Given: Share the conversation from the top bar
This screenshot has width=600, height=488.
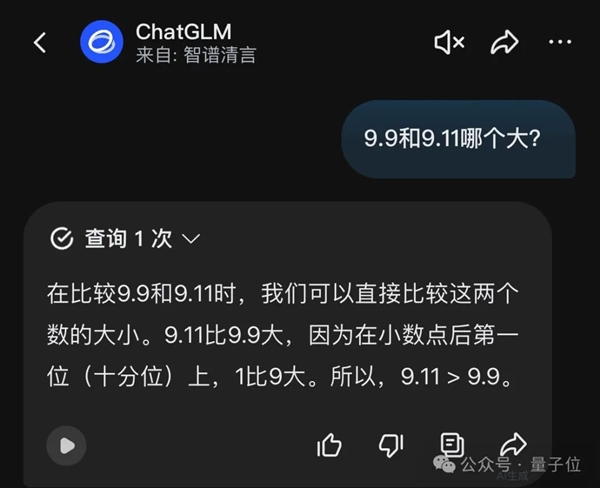Looking at the screenshot, I should pyautogui.click(x=505, y=42).
